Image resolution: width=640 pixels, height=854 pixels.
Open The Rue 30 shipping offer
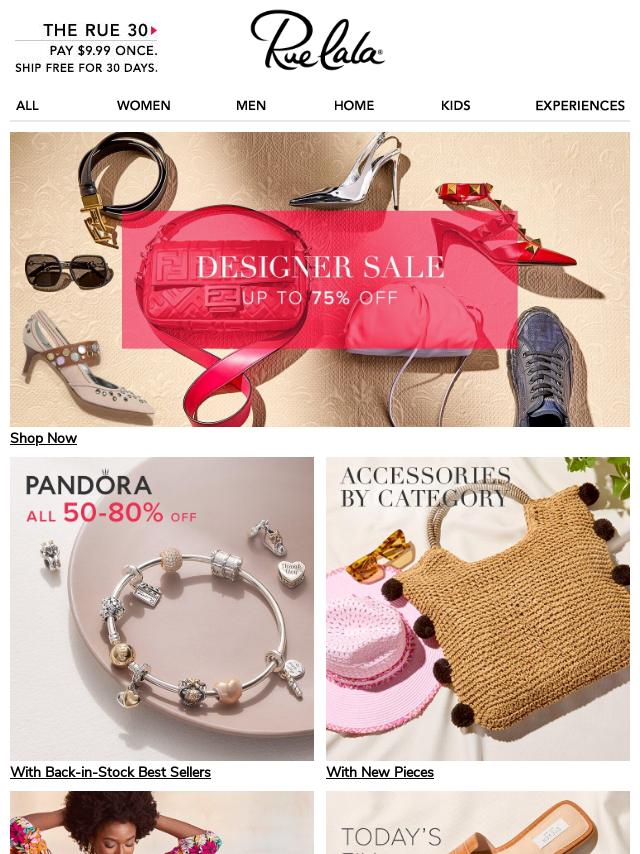pos(87,49)
